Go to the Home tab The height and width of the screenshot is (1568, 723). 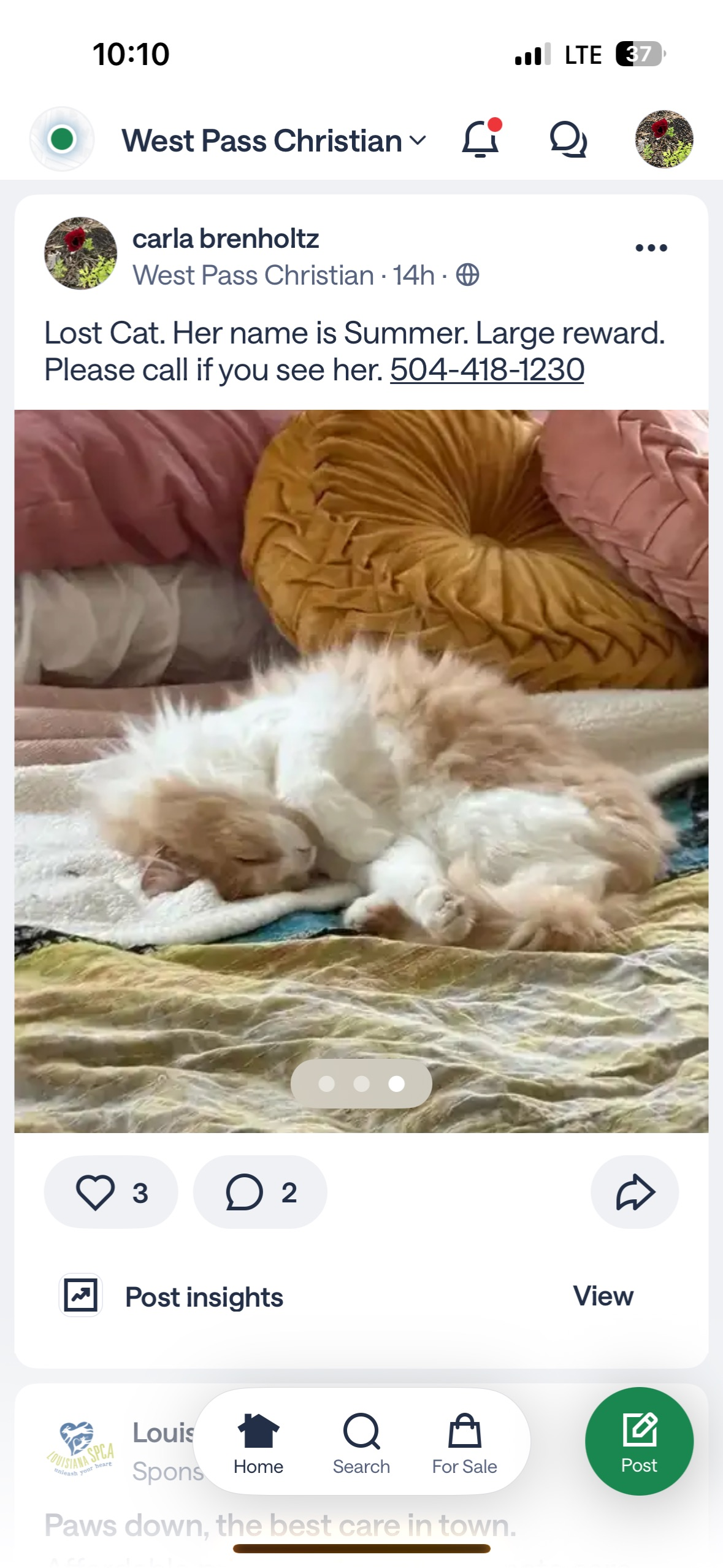pos(258,1443)
